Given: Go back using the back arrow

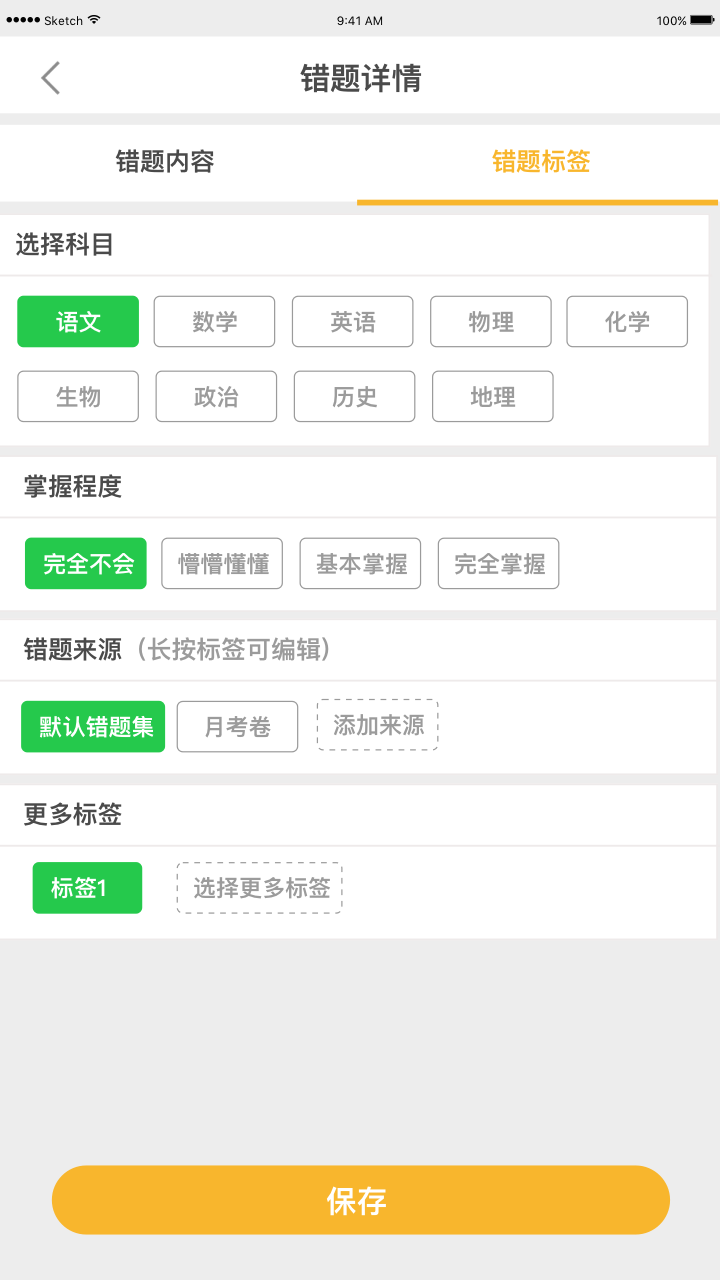Looking at the screenshot, I should (x=50, y=76).
